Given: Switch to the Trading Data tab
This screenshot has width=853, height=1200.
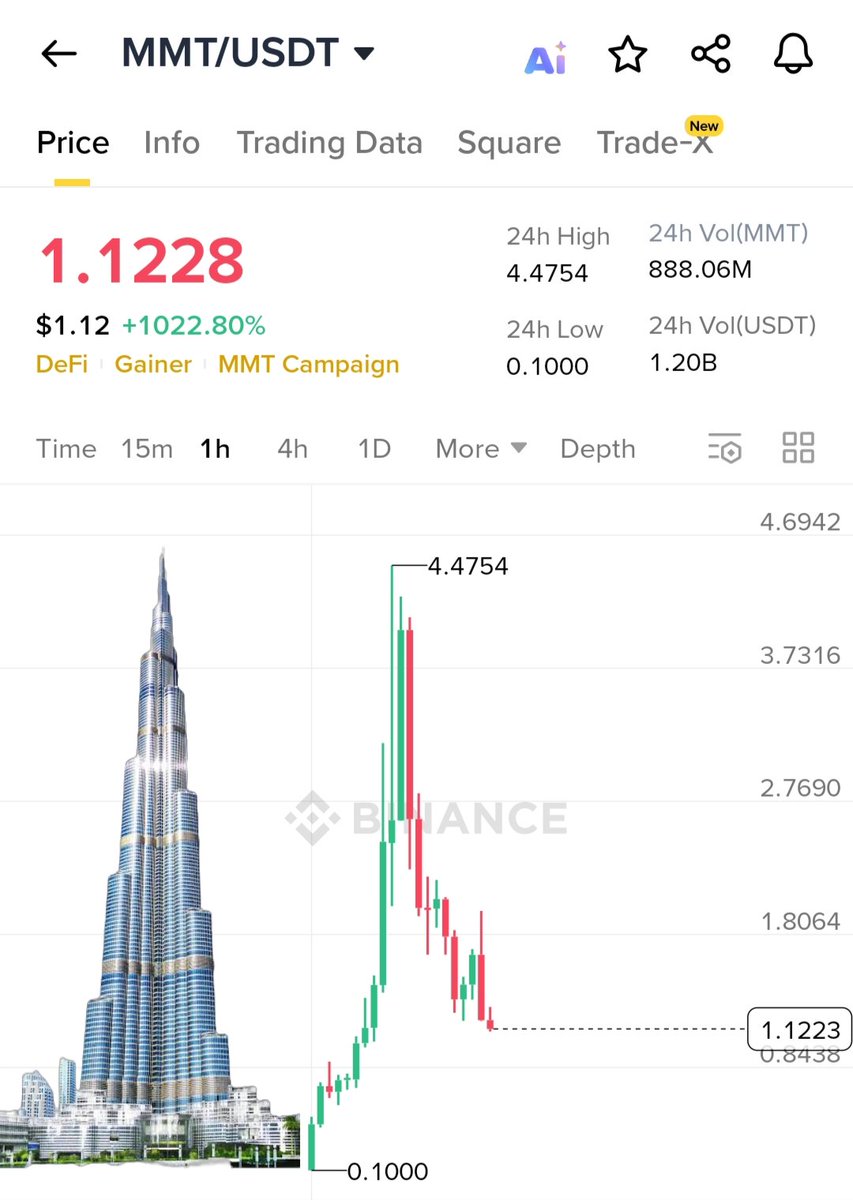Looking at the screenshot, I should tap(329, 143).
